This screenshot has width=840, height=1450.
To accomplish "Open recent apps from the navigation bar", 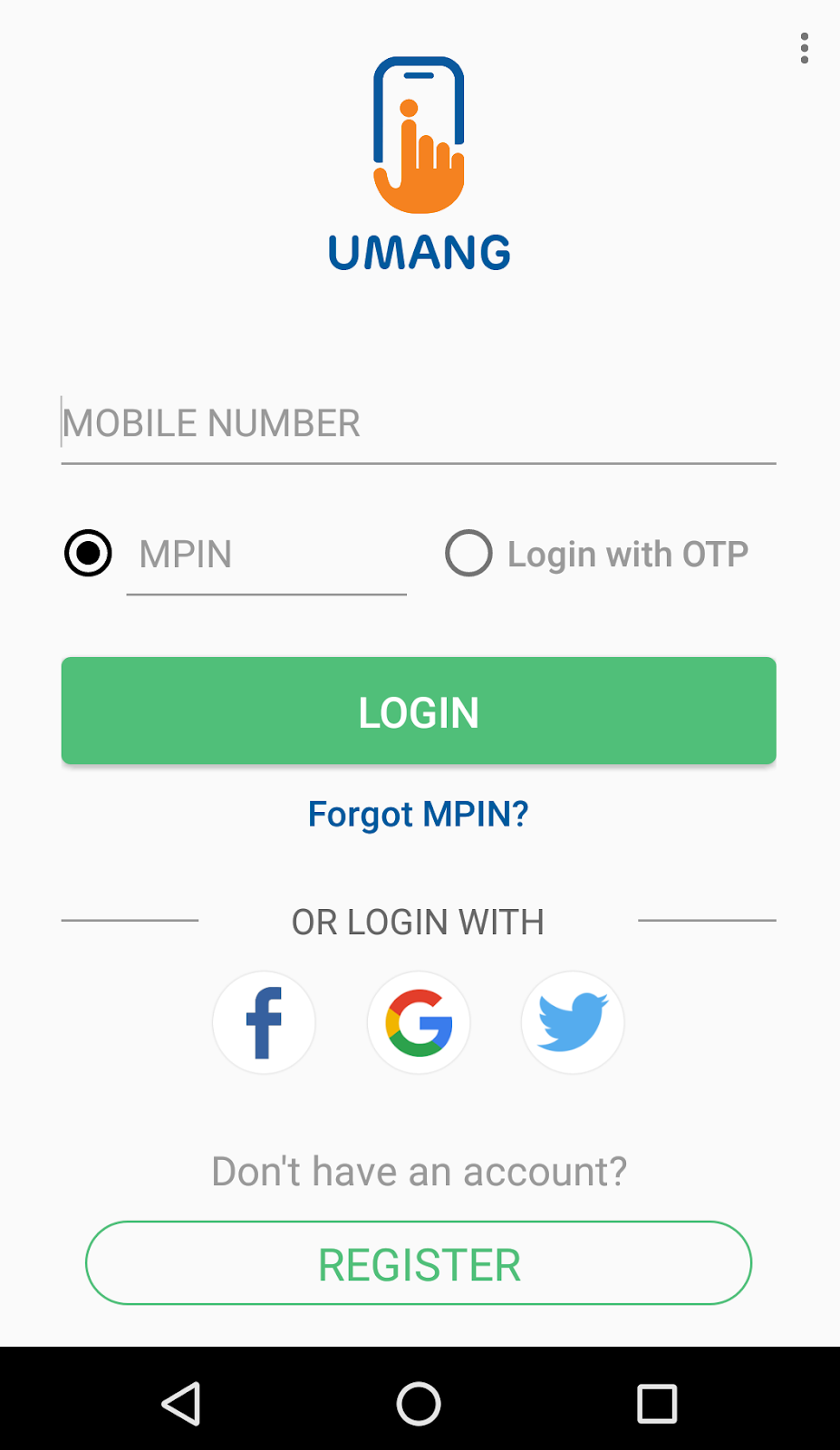I will 657,1404.
